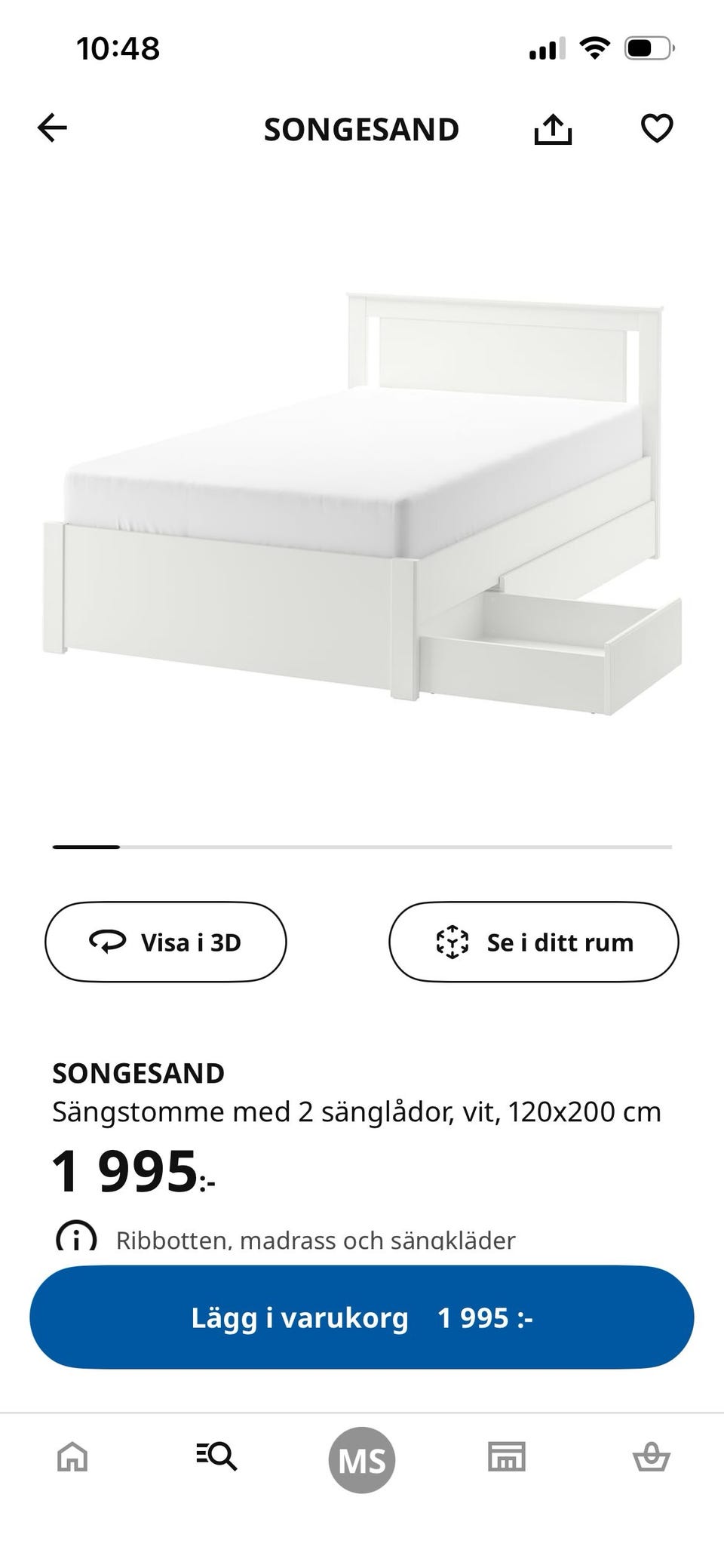Image resolution: width=724 pixels, height=1568 pixels.
Task: Tap Visa i 3D button
Action: point(166,942)
